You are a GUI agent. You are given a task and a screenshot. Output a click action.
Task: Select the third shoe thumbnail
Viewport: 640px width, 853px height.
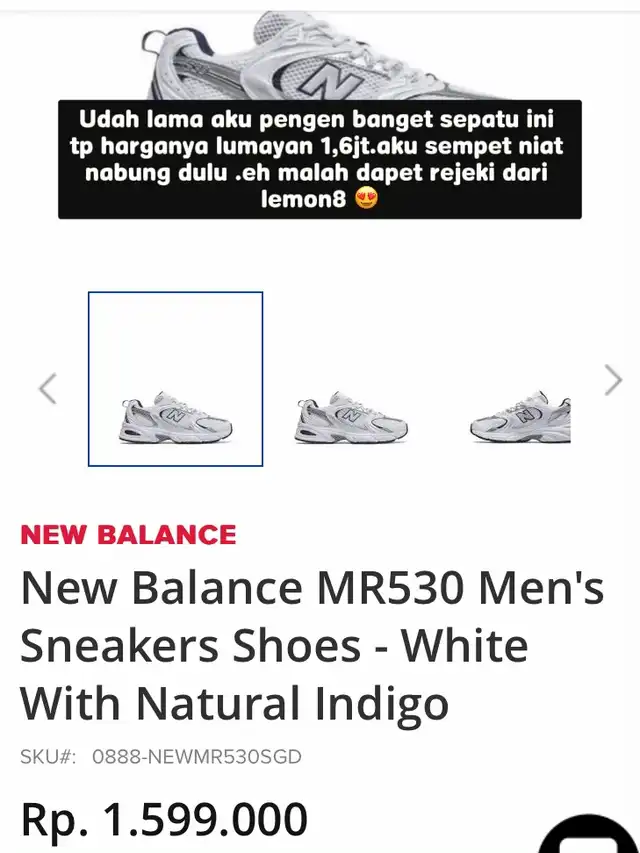pyautogui.click(x=521, y=415)
